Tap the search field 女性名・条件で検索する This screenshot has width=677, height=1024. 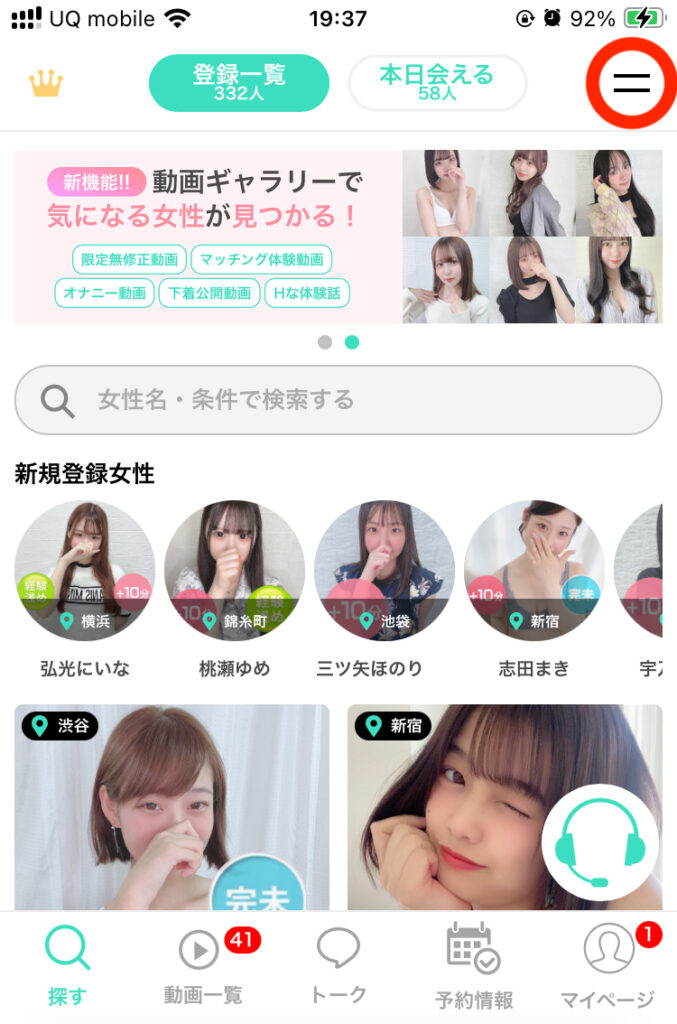[338, 400]
